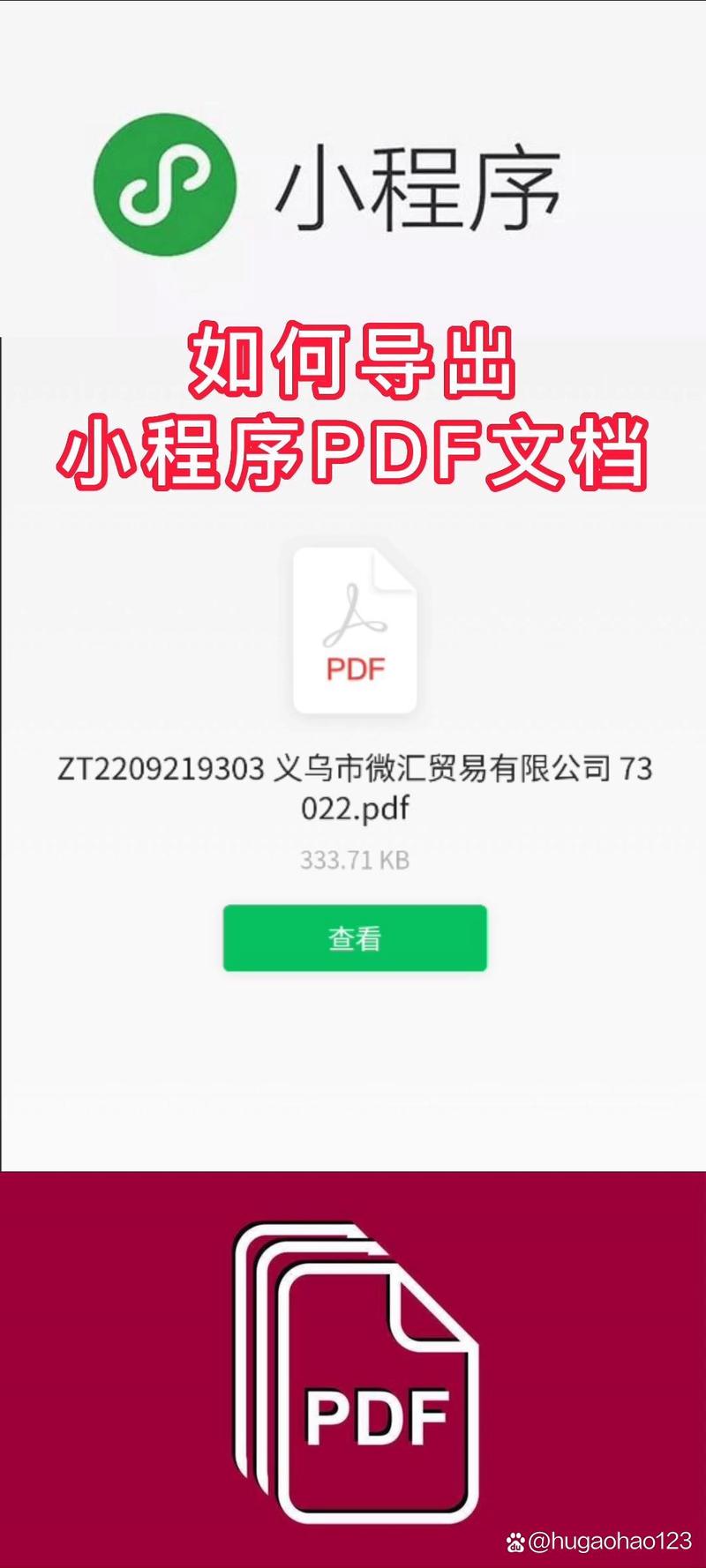Select the paw print icon near the watermark
Image resolution: width=706 pixels, height=1568 pixels.
pos(517,1540)
